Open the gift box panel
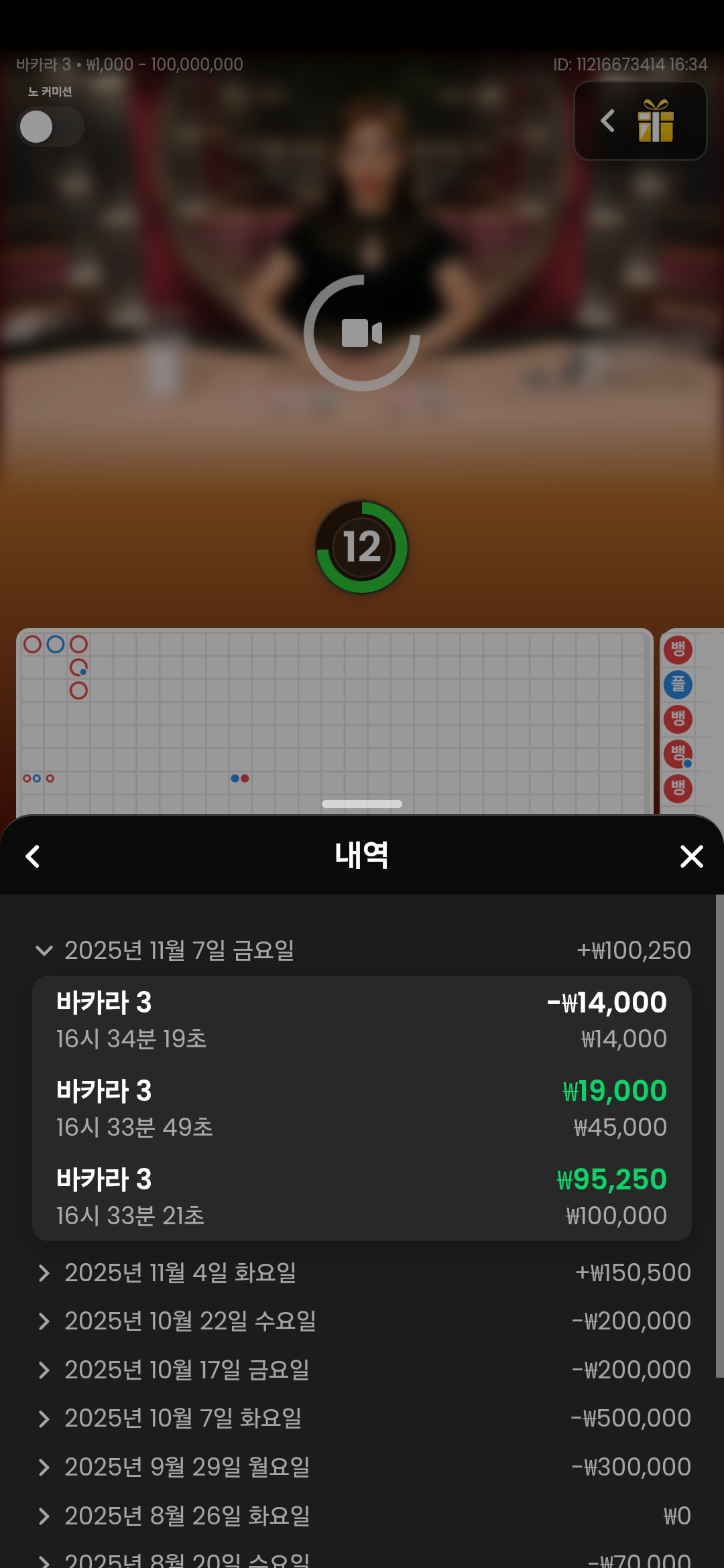The width and height of the screenshot is (724, 1568). (654, 121)
